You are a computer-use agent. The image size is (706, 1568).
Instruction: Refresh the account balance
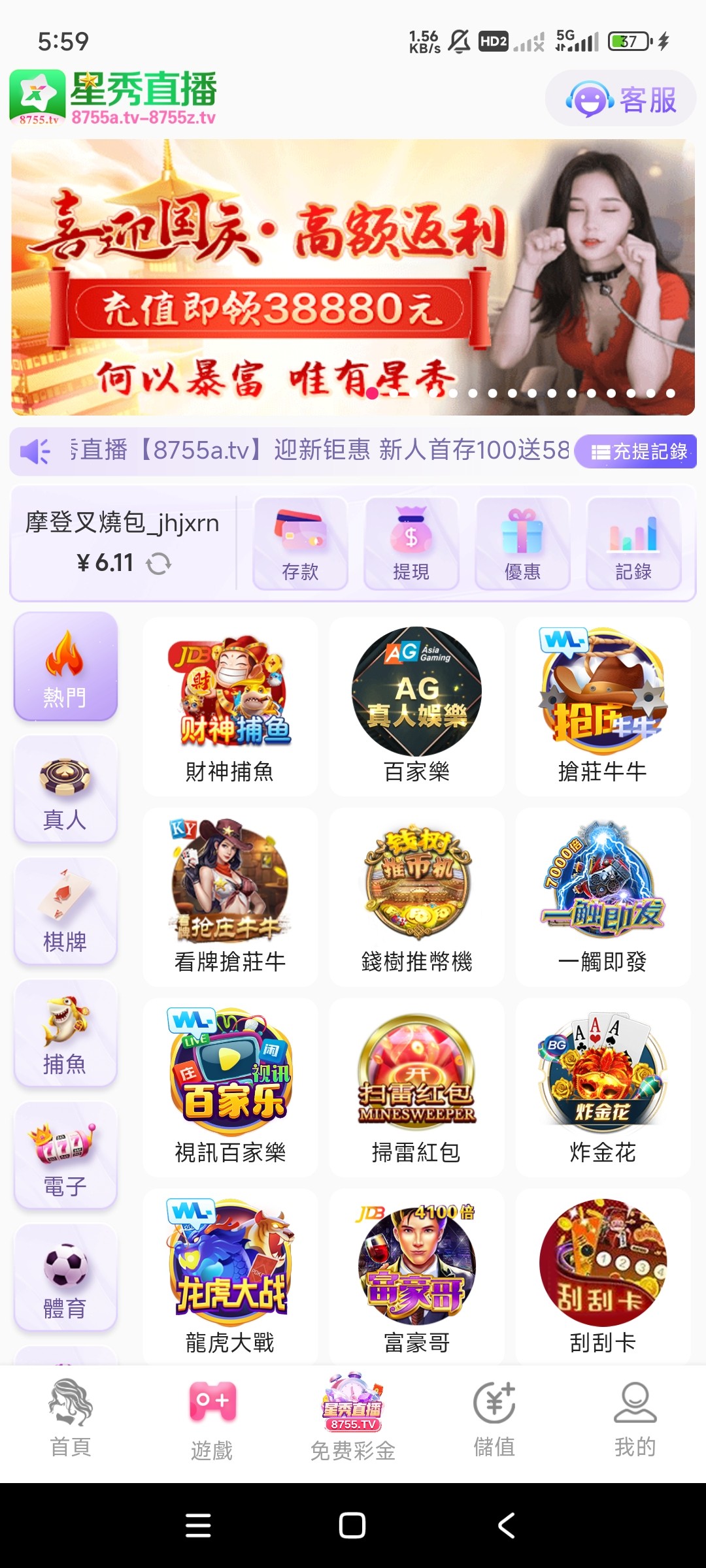pos(158,563)
